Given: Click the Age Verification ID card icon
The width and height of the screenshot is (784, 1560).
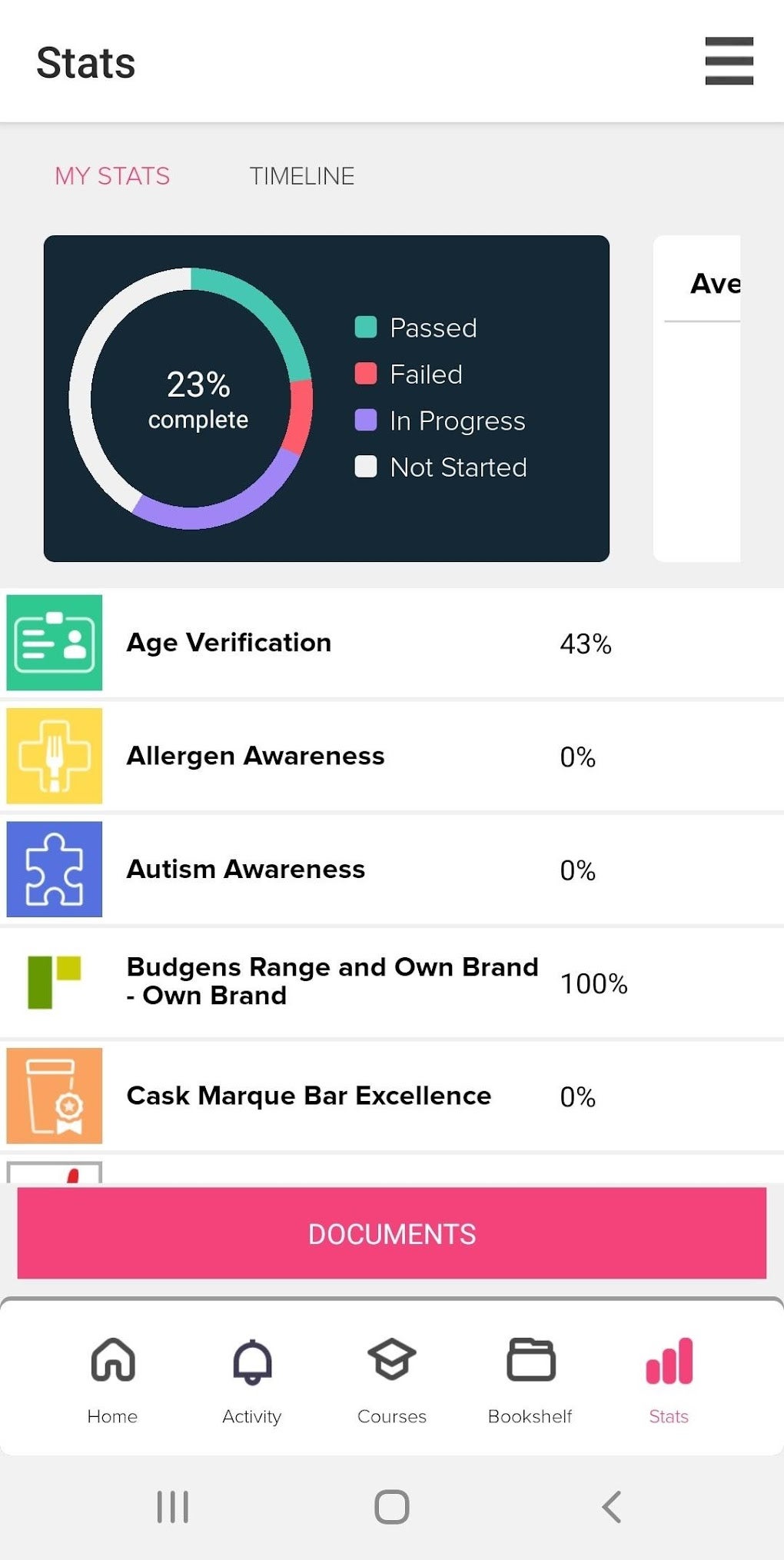Looking at the screenshot, I should point(55,642).
